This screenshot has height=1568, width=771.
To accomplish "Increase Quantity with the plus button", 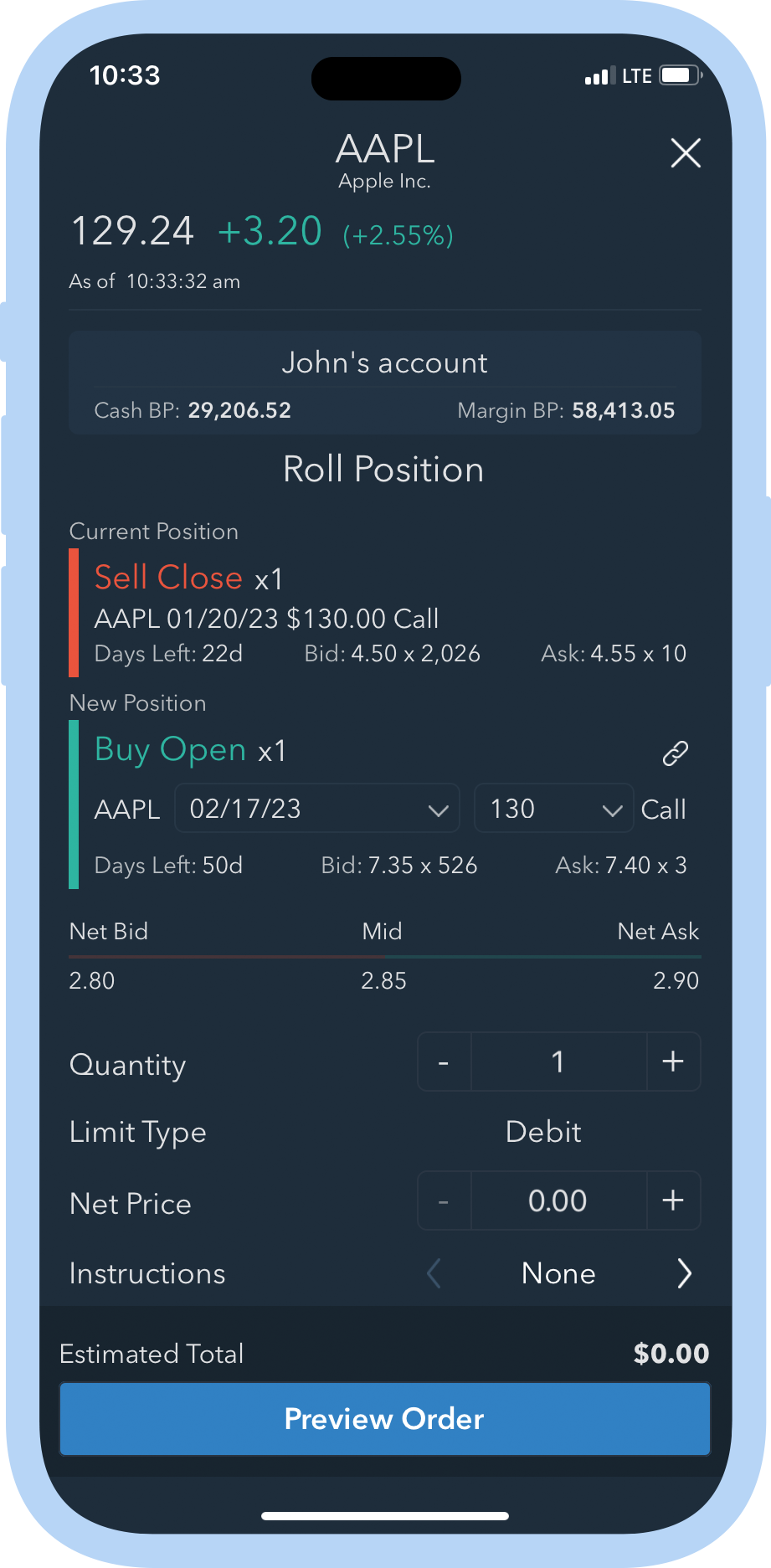I will (673, 1062).
